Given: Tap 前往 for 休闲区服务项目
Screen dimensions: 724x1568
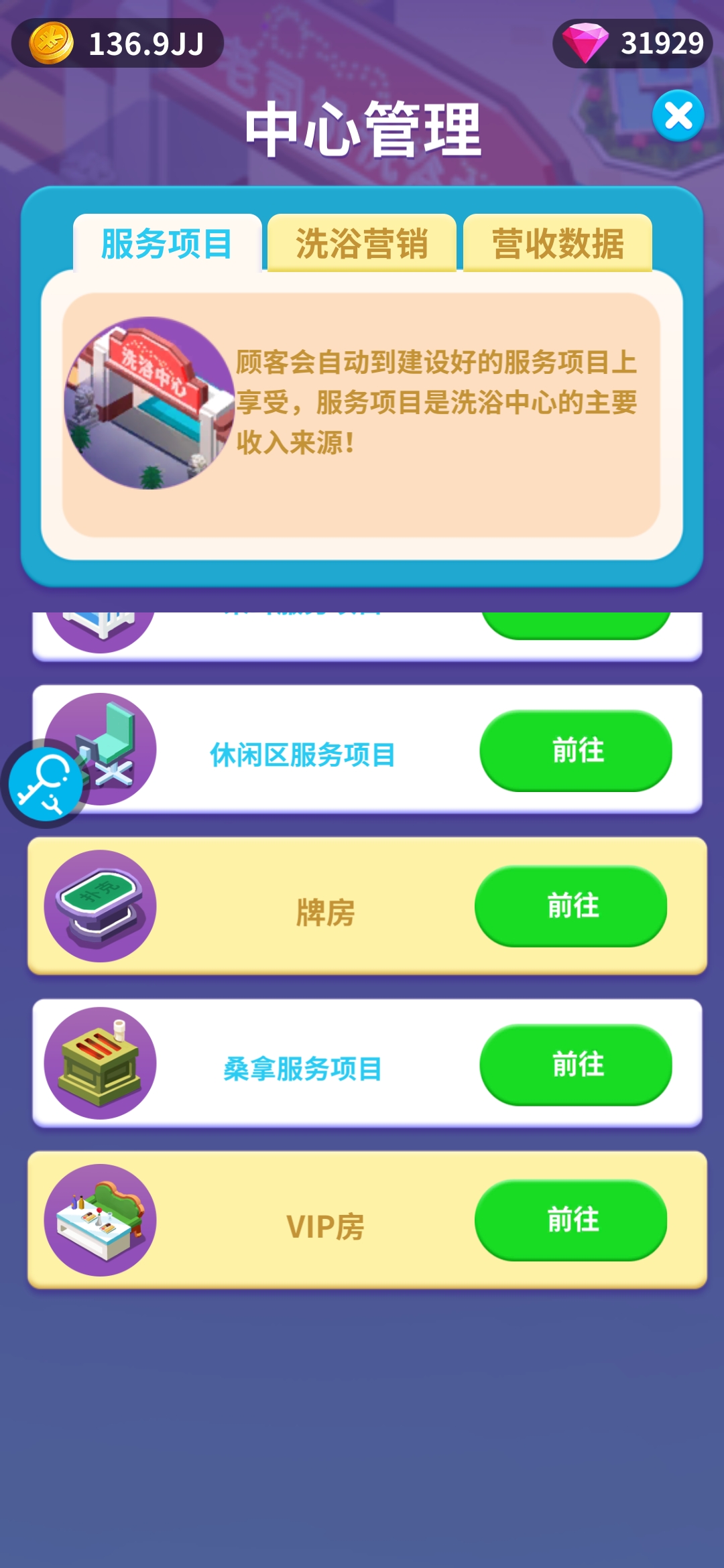Looking at the screenshot, I should pos(575,750).
